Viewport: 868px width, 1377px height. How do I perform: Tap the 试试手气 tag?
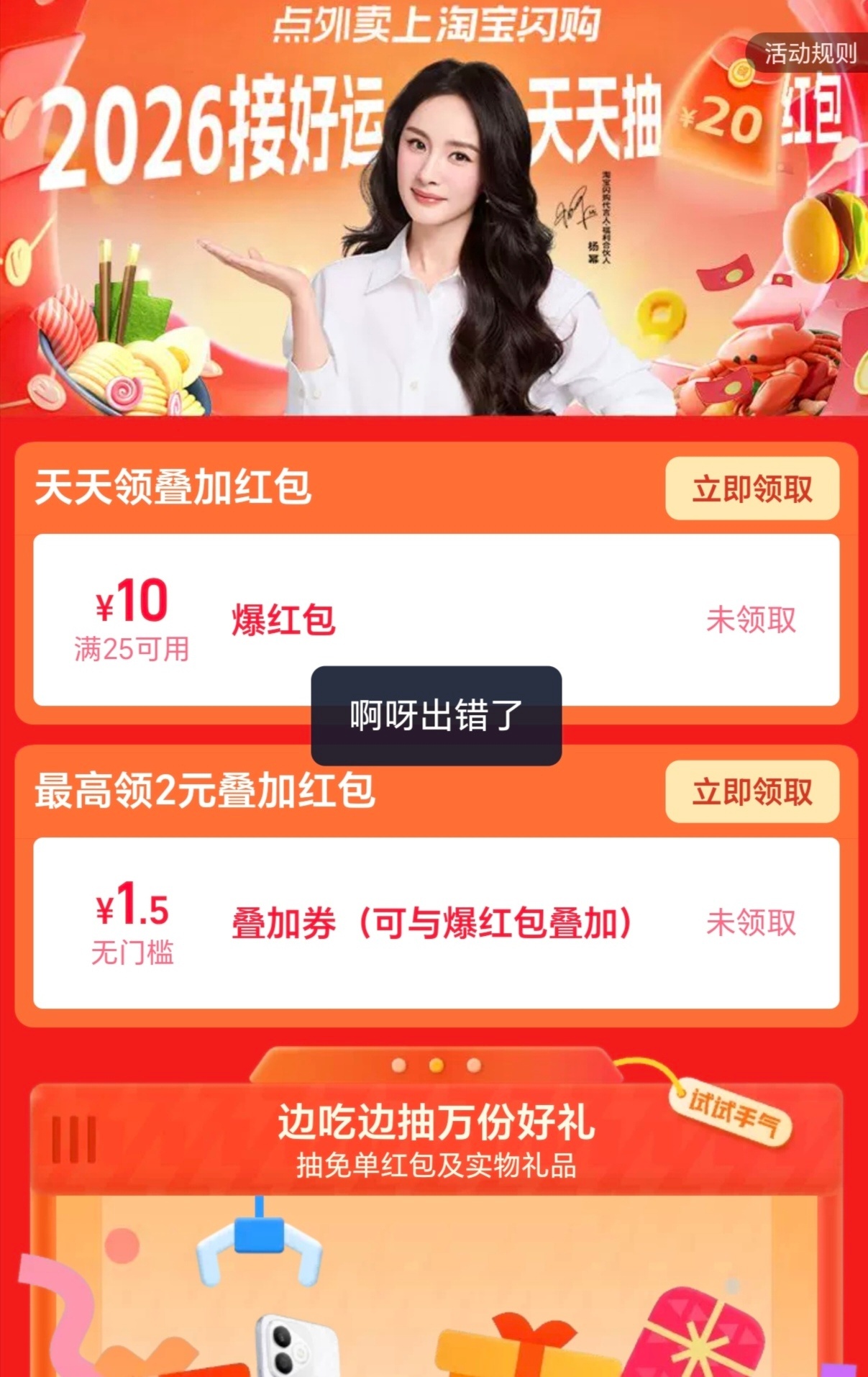point(732,1112)
